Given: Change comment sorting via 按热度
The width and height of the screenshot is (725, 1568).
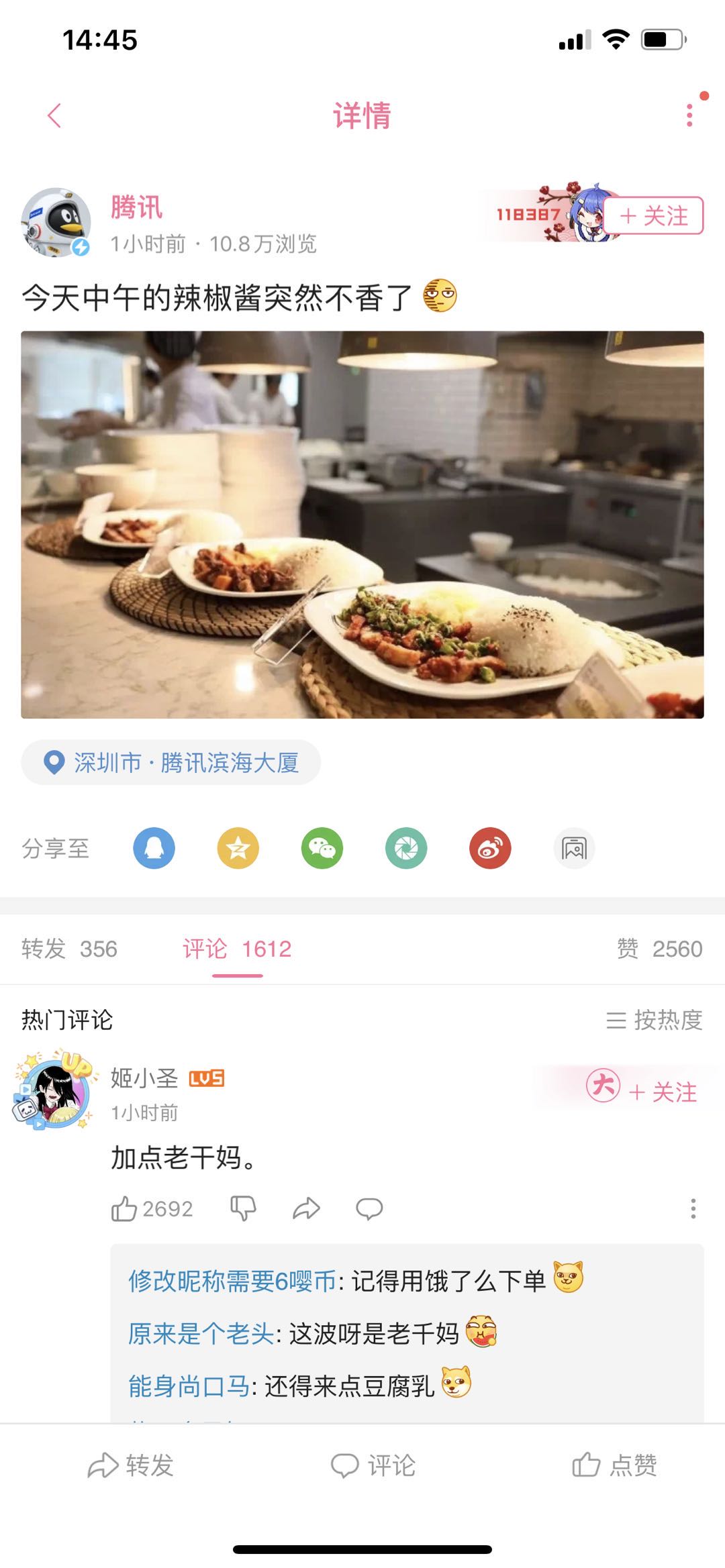Looking at the screenshot, I should 655,1021.
